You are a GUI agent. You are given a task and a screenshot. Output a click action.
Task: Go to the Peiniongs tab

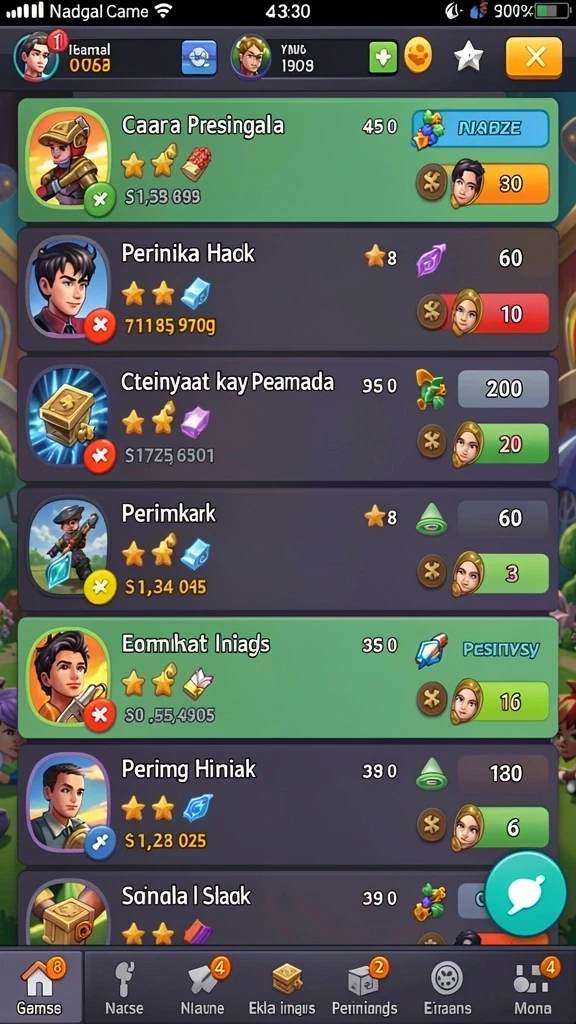366,987
